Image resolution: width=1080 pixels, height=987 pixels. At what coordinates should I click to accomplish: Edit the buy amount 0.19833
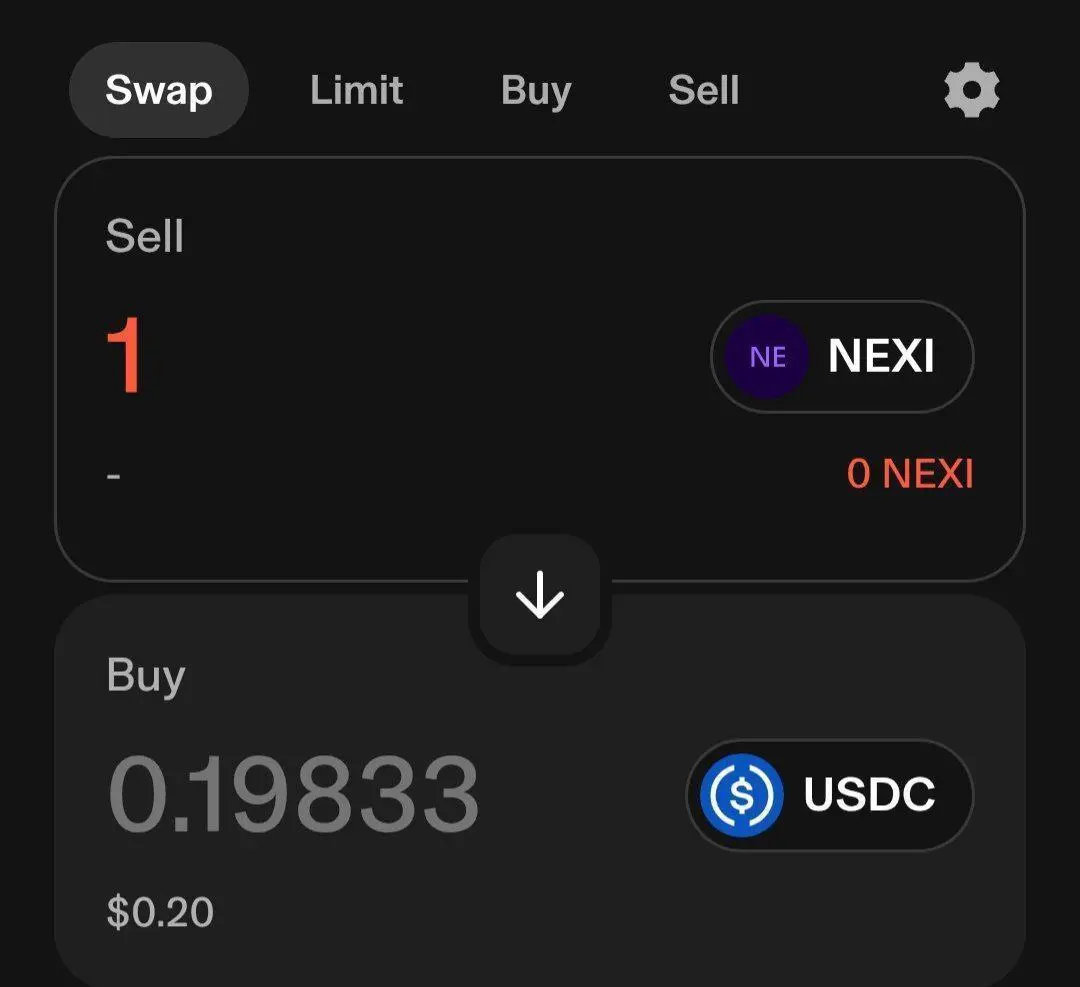tap(294, 796)
